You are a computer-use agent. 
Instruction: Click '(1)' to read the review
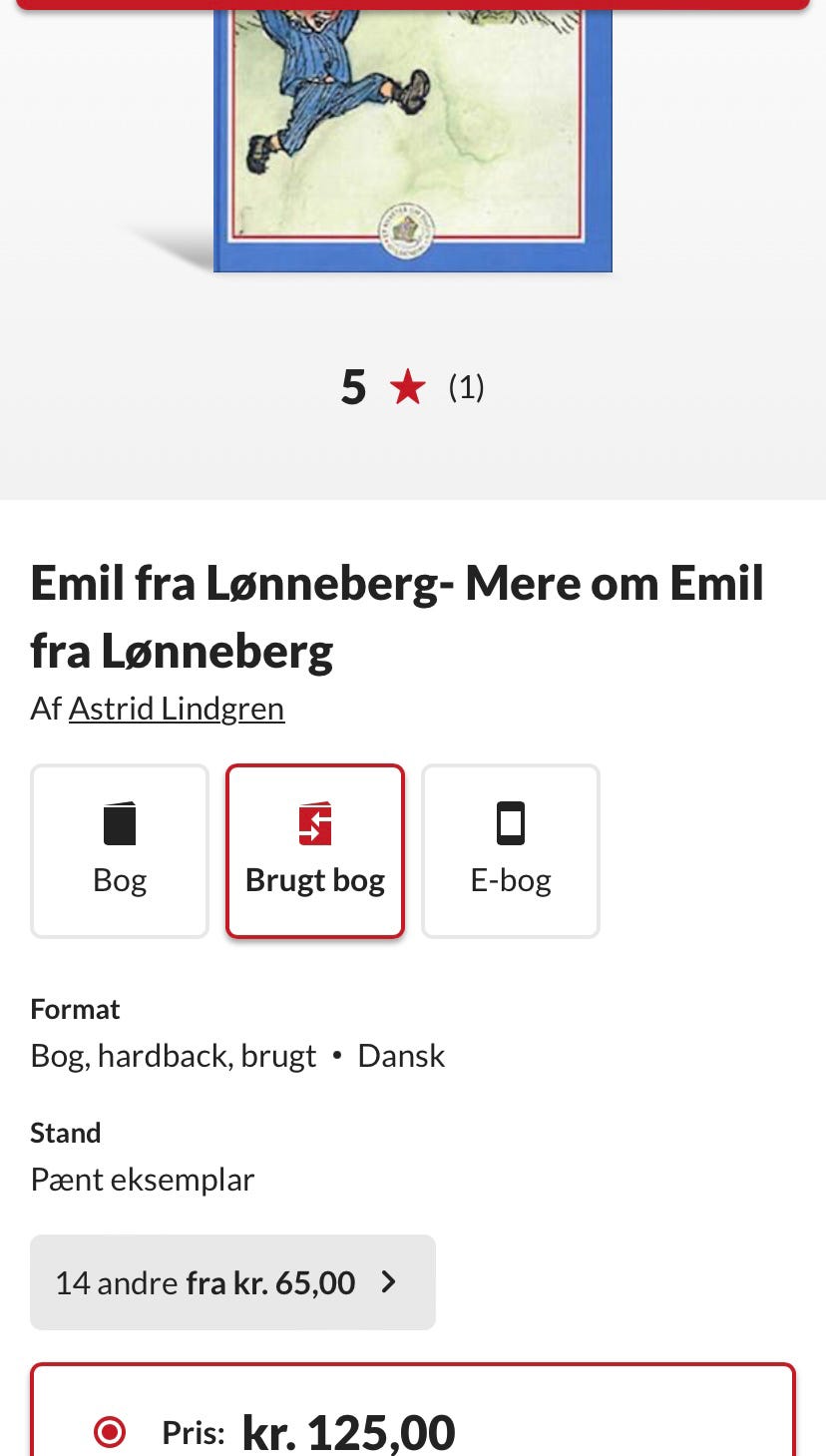point(465,388)
